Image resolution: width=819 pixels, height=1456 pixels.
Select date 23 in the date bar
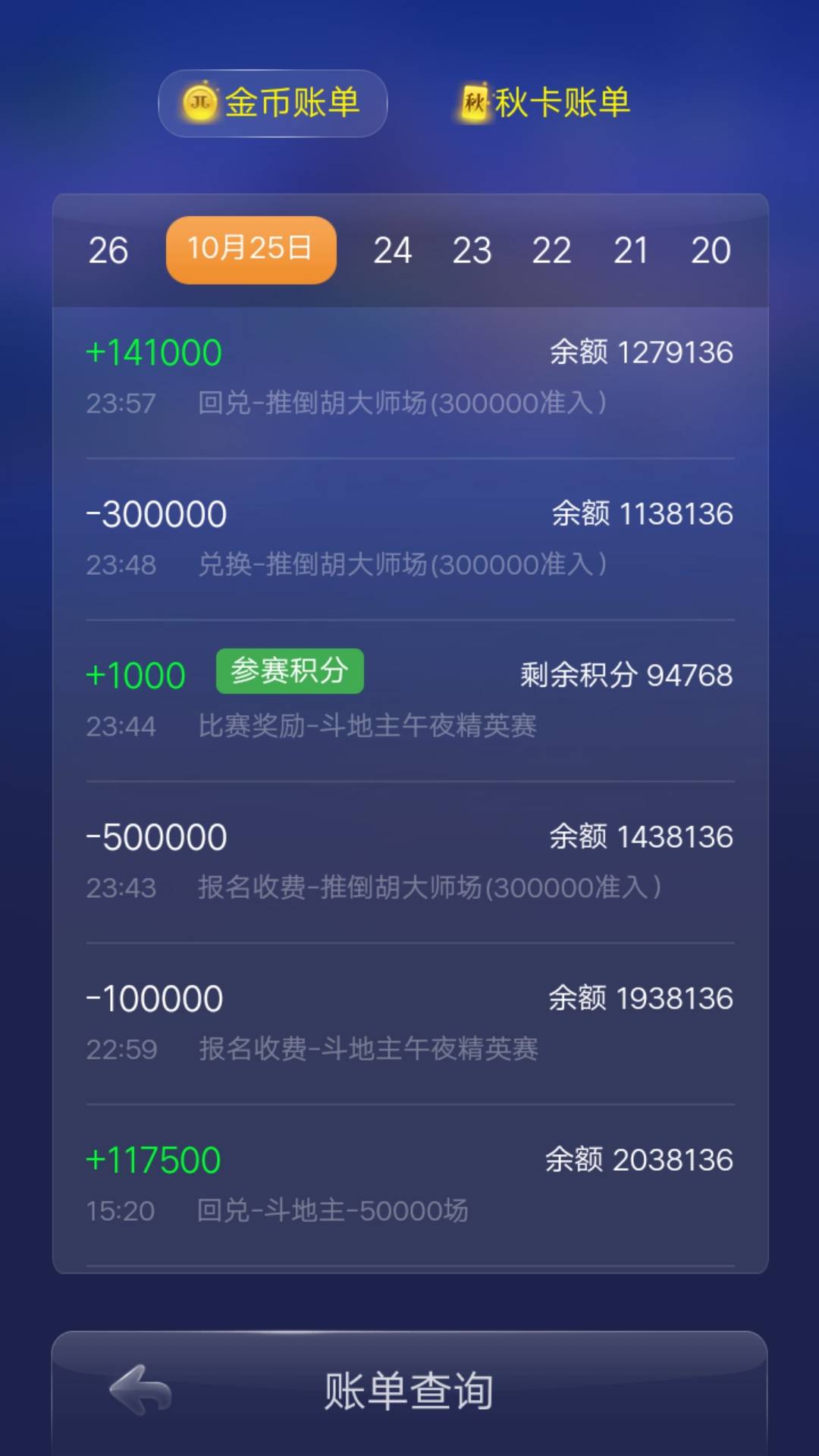click(472, 250)
